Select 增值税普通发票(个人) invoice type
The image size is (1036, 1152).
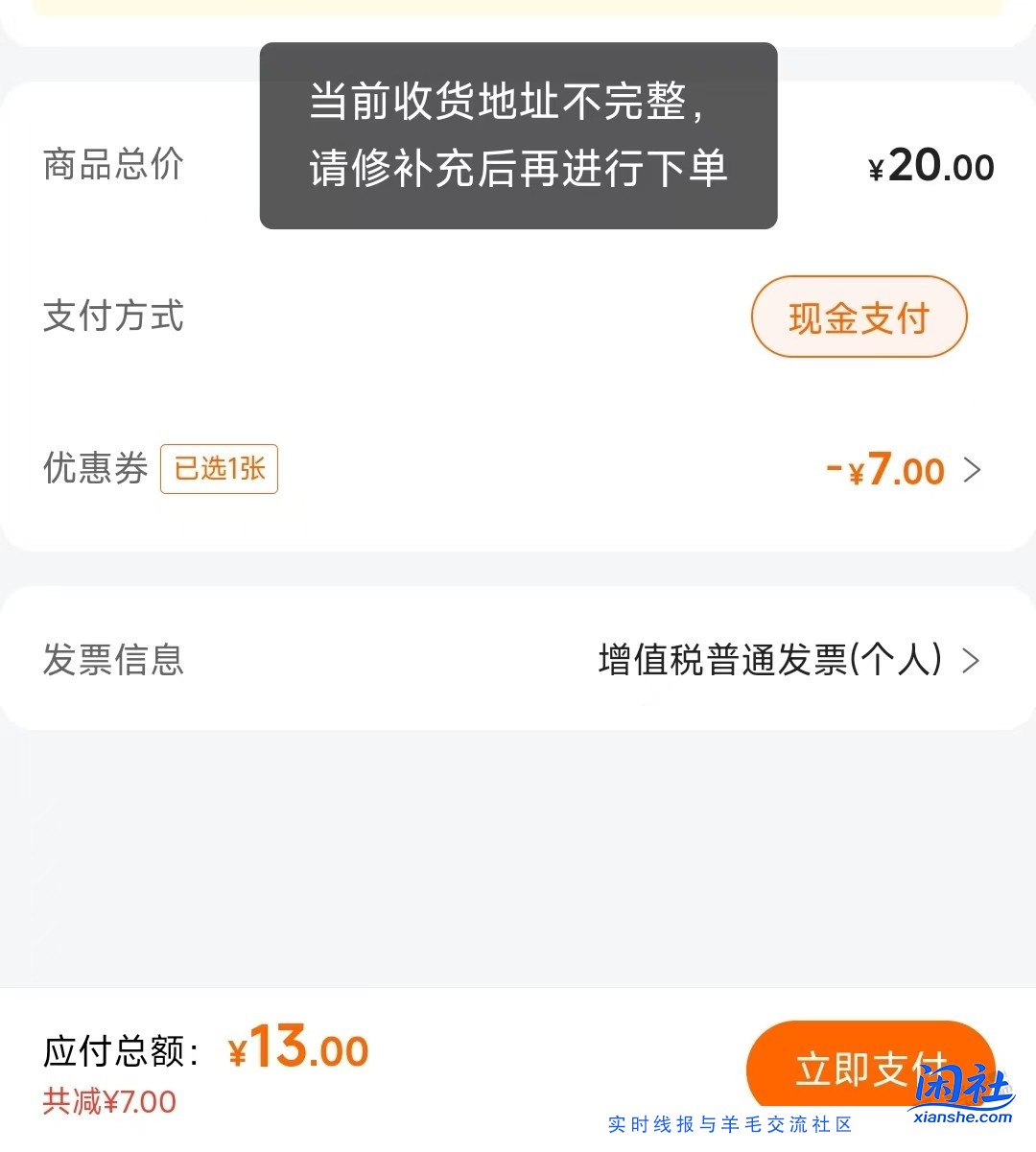767,660
